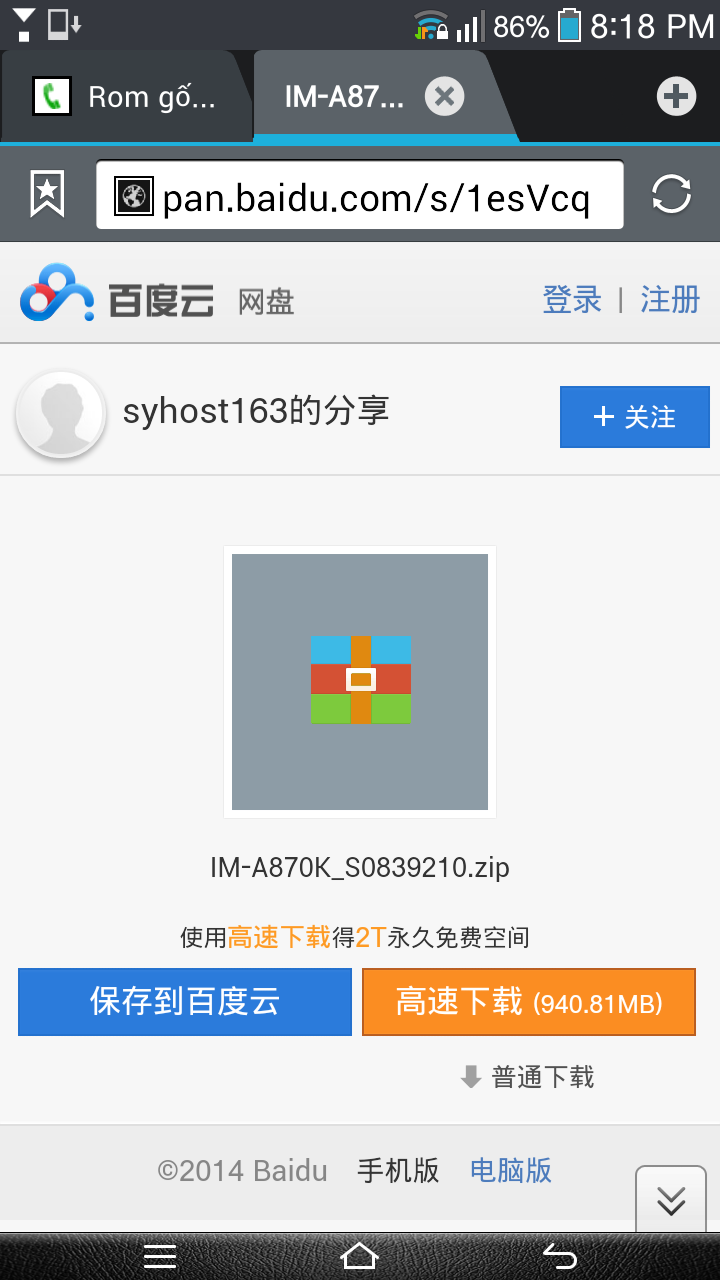Choose 普通下载 normal download

coord(527,1077)
